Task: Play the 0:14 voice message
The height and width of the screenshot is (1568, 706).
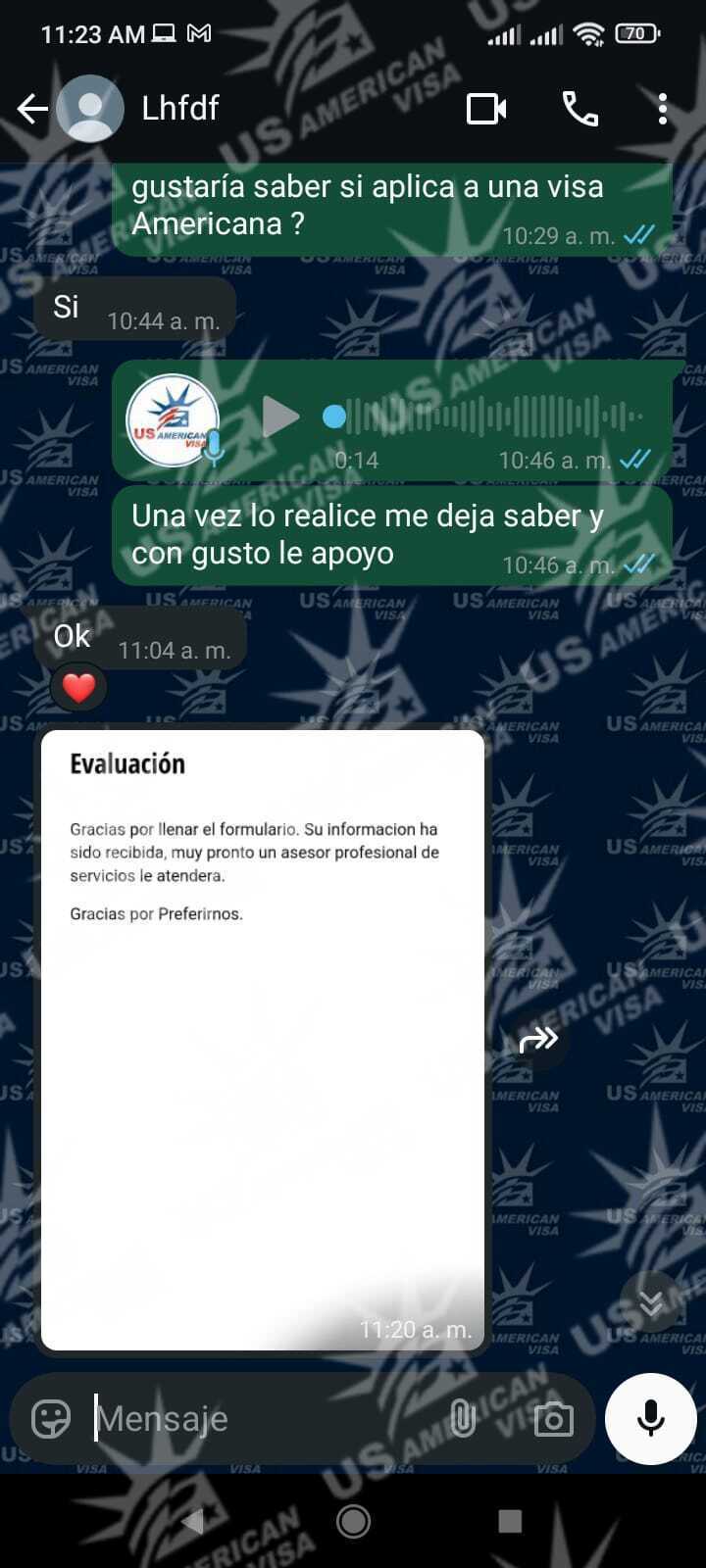Action: [280, 417]
